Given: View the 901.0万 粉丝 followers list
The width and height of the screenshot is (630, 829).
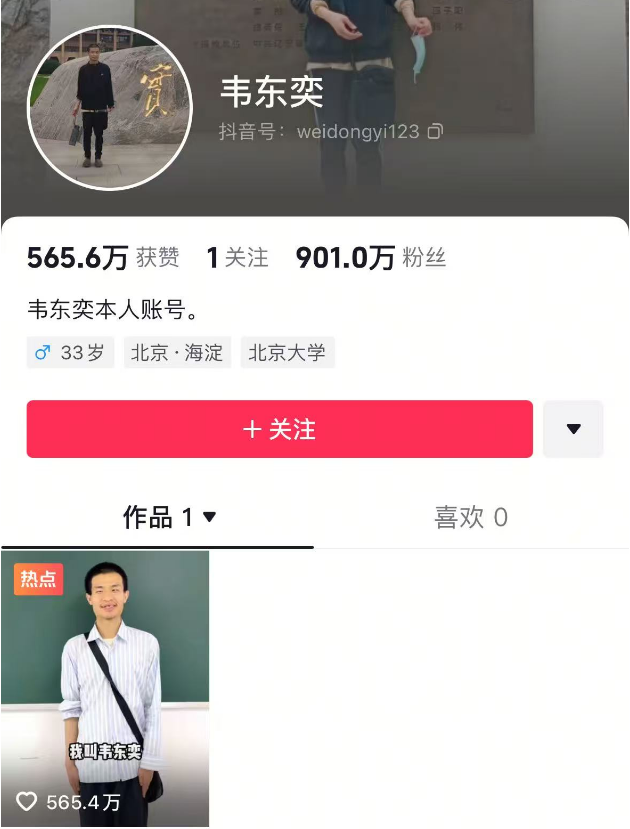Looking at the screenshot, I should [x=370, y=258].
